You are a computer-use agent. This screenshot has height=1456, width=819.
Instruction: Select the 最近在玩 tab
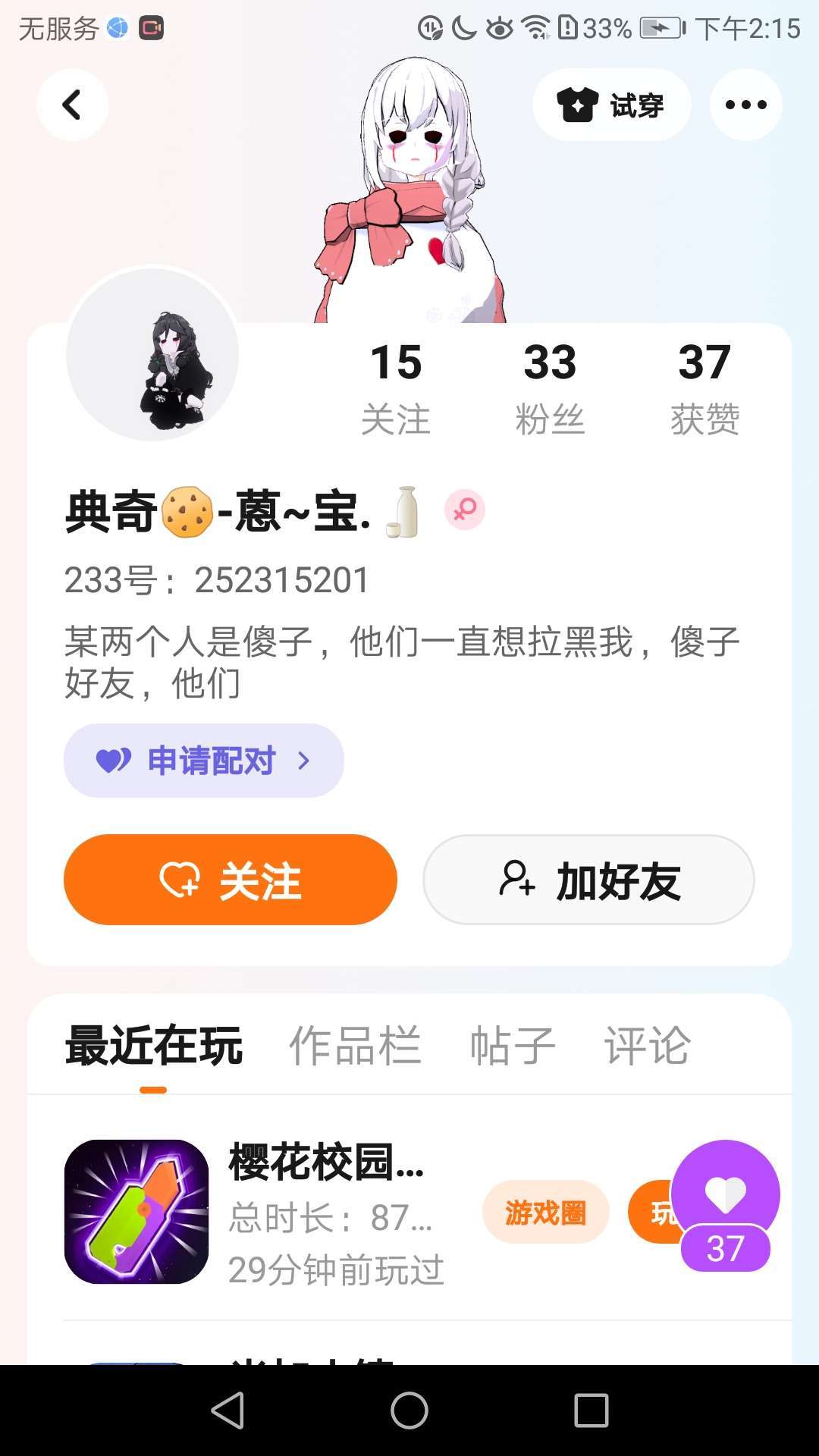tap(154, 1046)
